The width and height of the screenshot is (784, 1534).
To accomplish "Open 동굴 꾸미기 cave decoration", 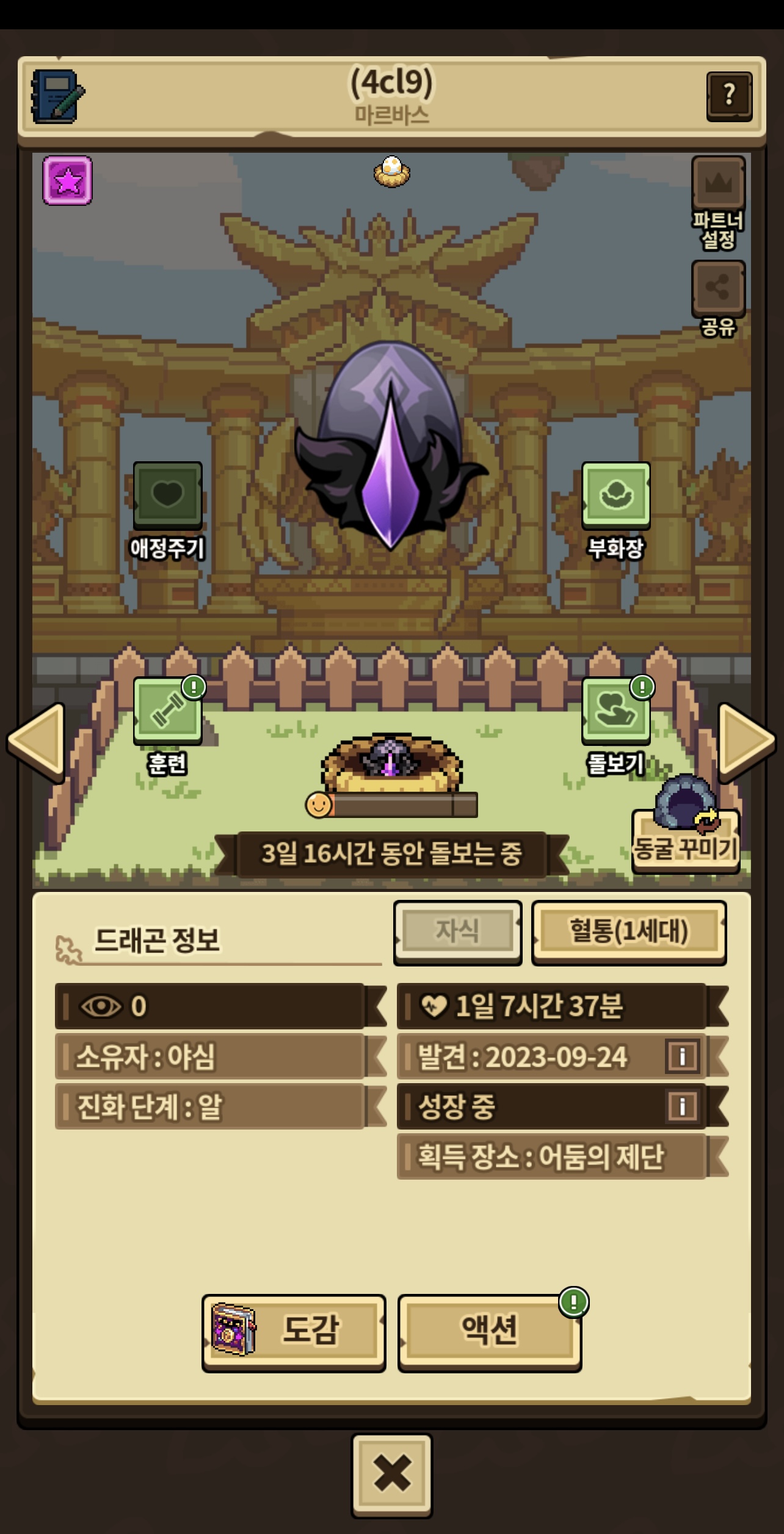I will 686,825.
